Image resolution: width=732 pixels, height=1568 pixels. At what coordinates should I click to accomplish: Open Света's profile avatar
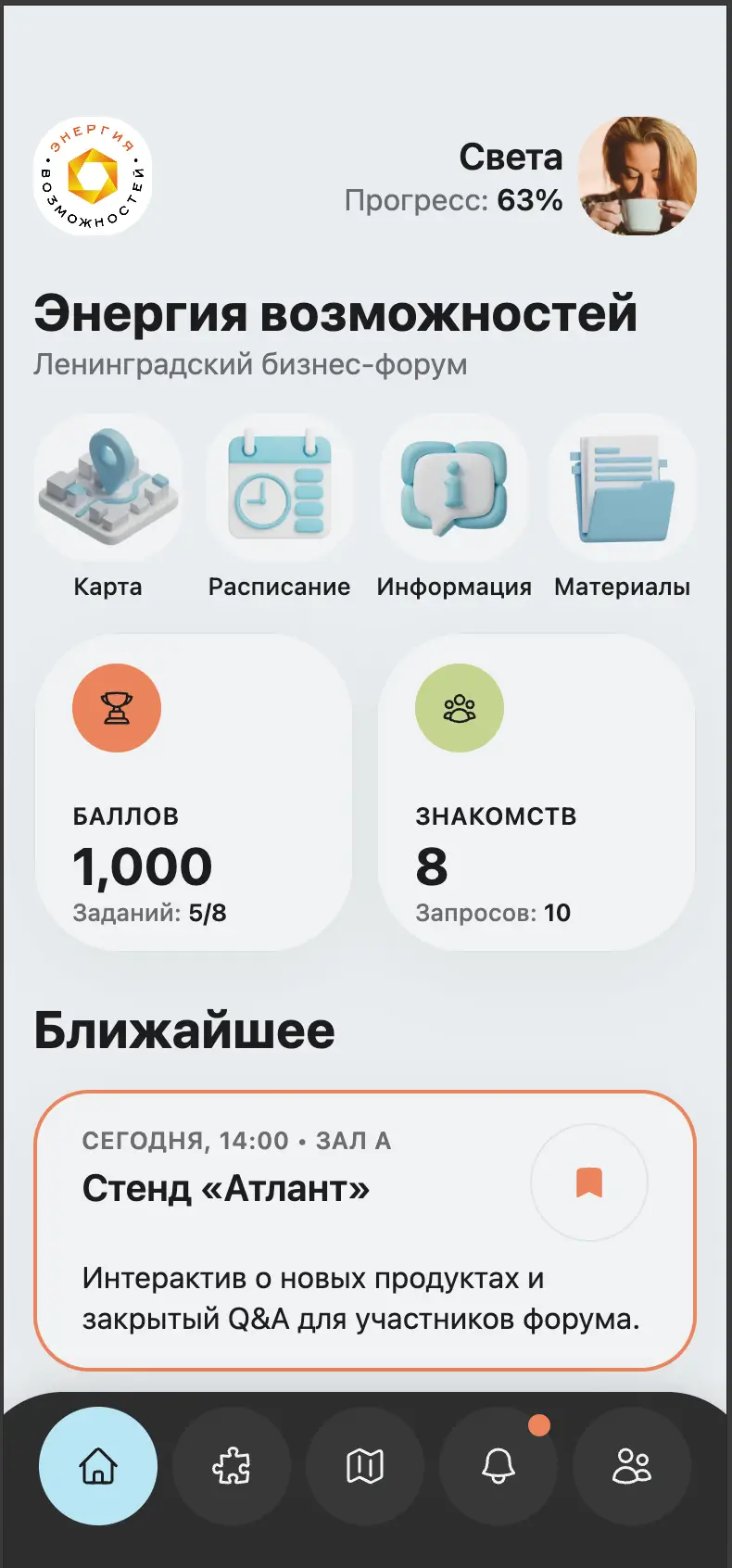(637, 176)
